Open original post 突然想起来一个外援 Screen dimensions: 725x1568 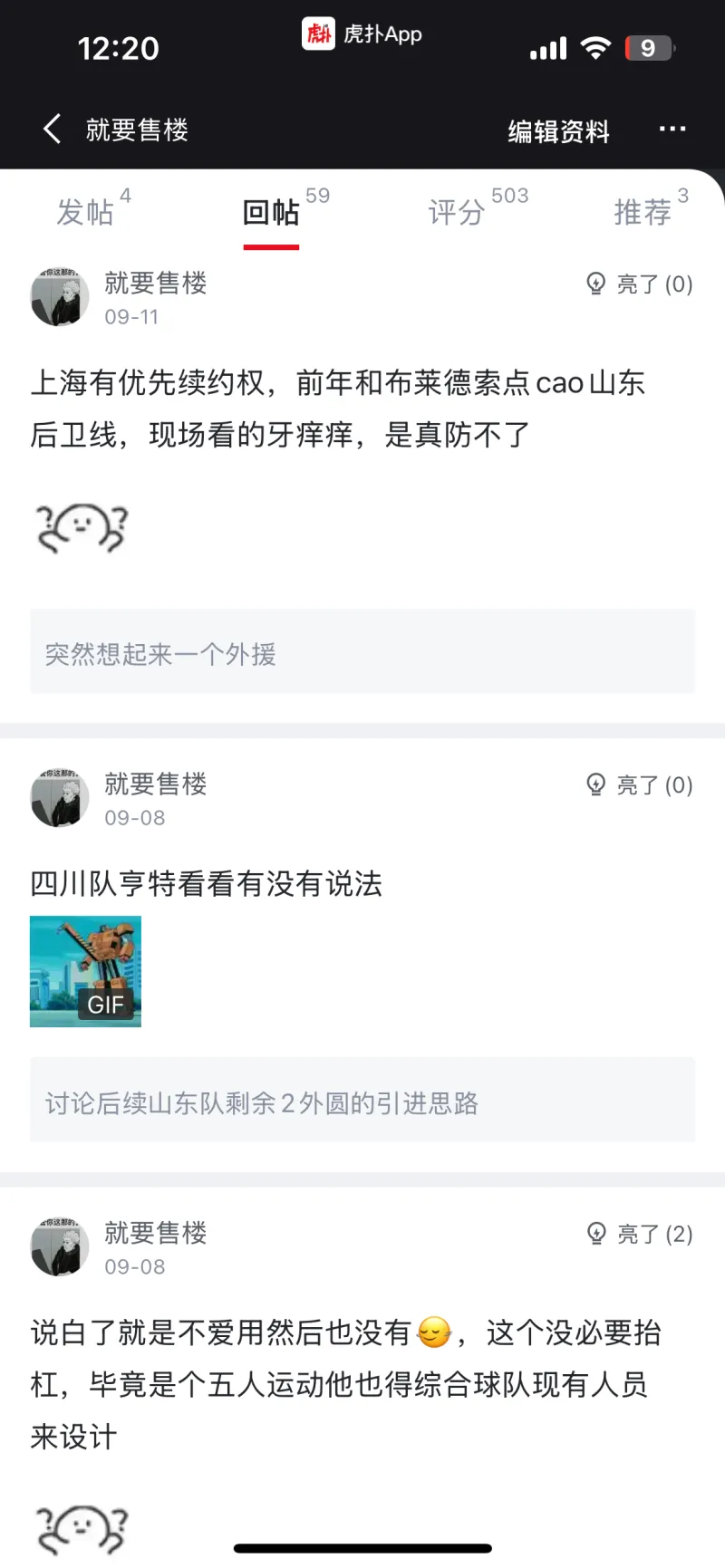pyautogui.click(x=362, y=652)
